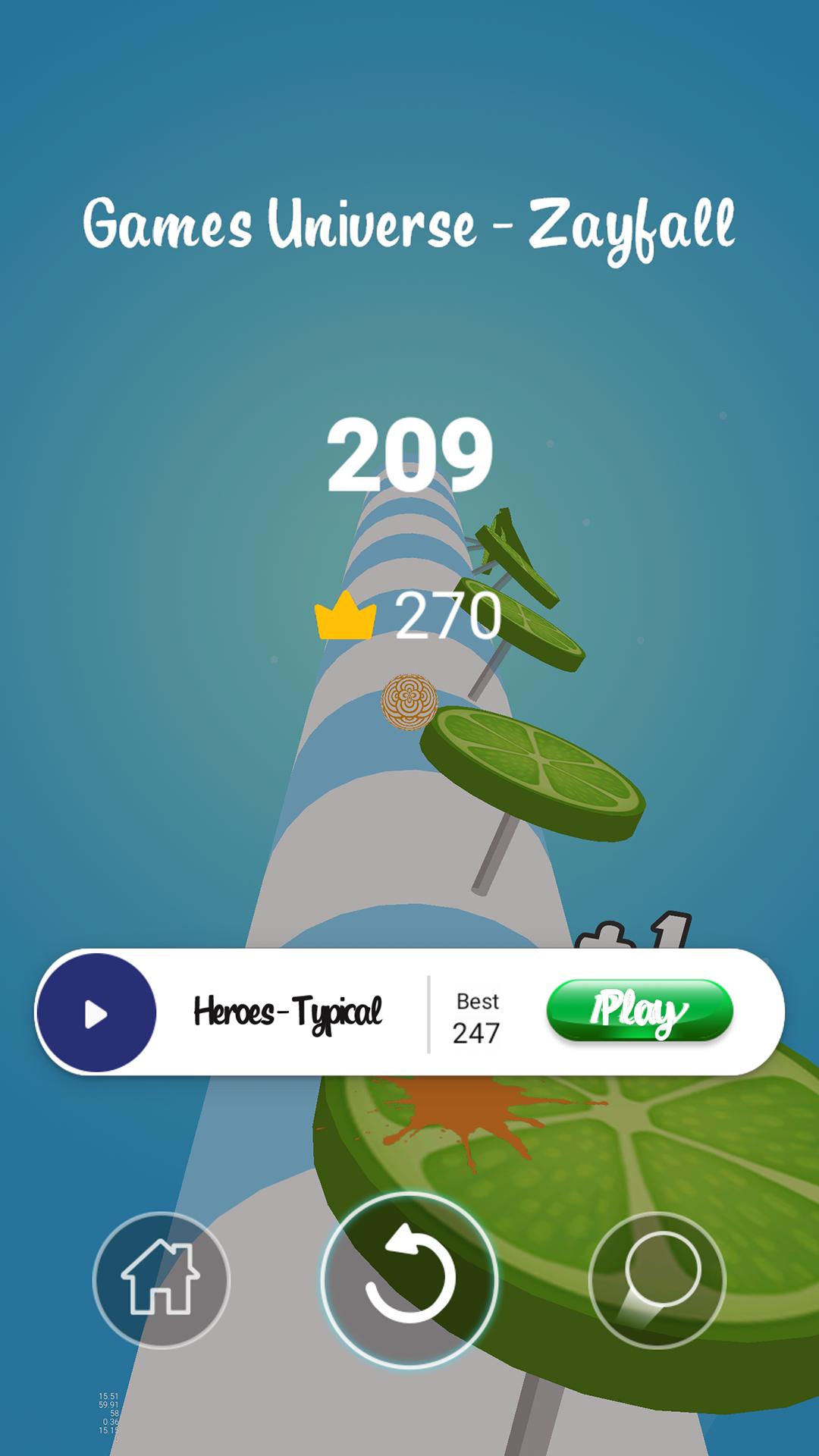The width and height of the screenshot is (819, 1456).
Task: Preview the Heroes-Typical track with its play icon
Action: pyautogui.click(x=96, y=1013)
